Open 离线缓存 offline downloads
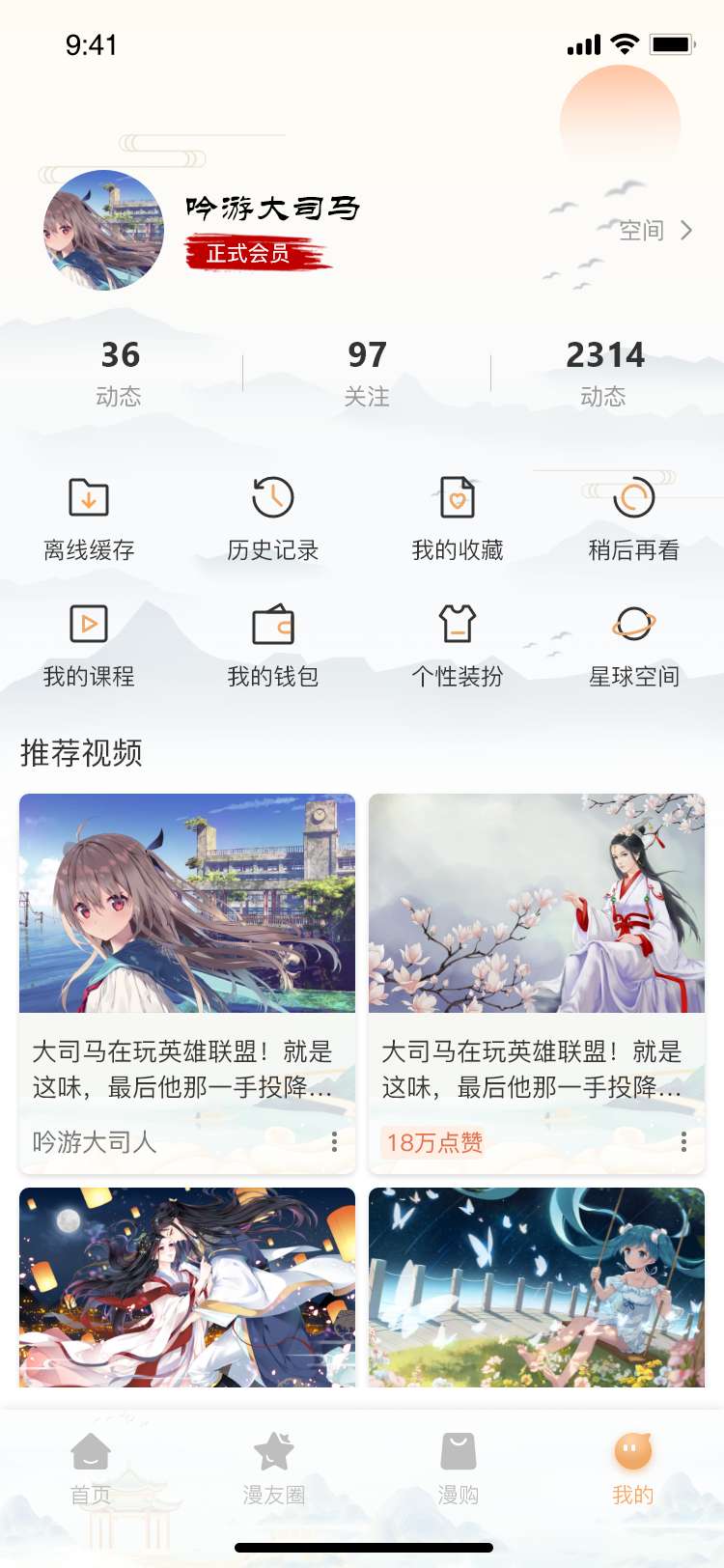This screenshot has width=724, height=1568. 89,518
